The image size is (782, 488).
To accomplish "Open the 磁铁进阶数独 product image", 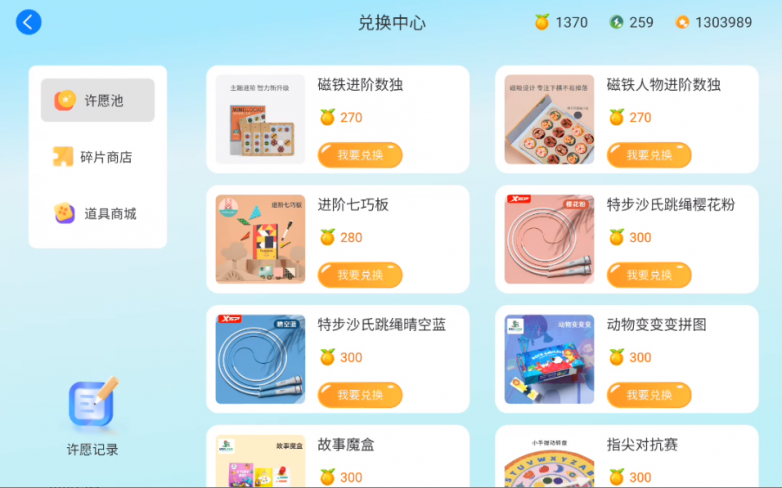I will (260, 119).
